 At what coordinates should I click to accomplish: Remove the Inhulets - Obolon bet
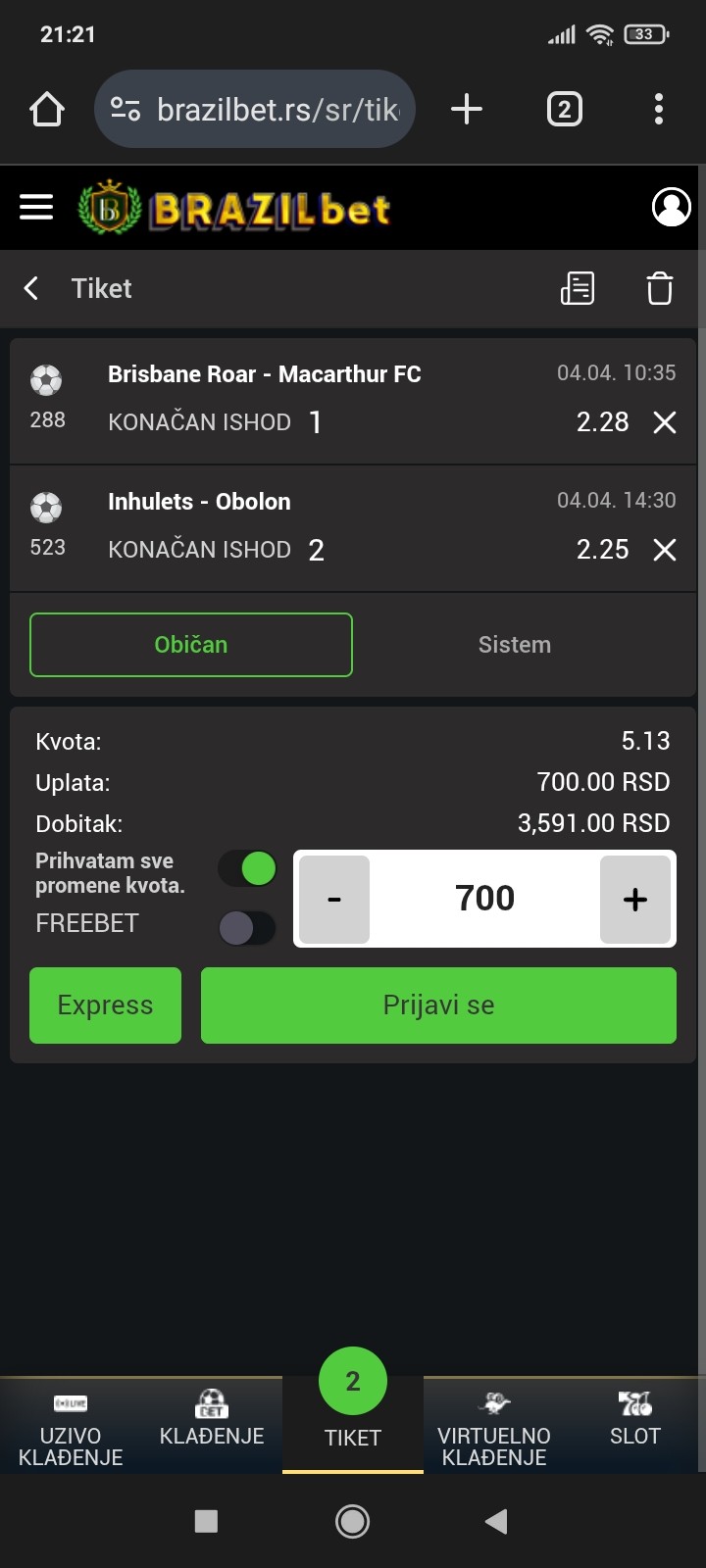coord(665,550)
